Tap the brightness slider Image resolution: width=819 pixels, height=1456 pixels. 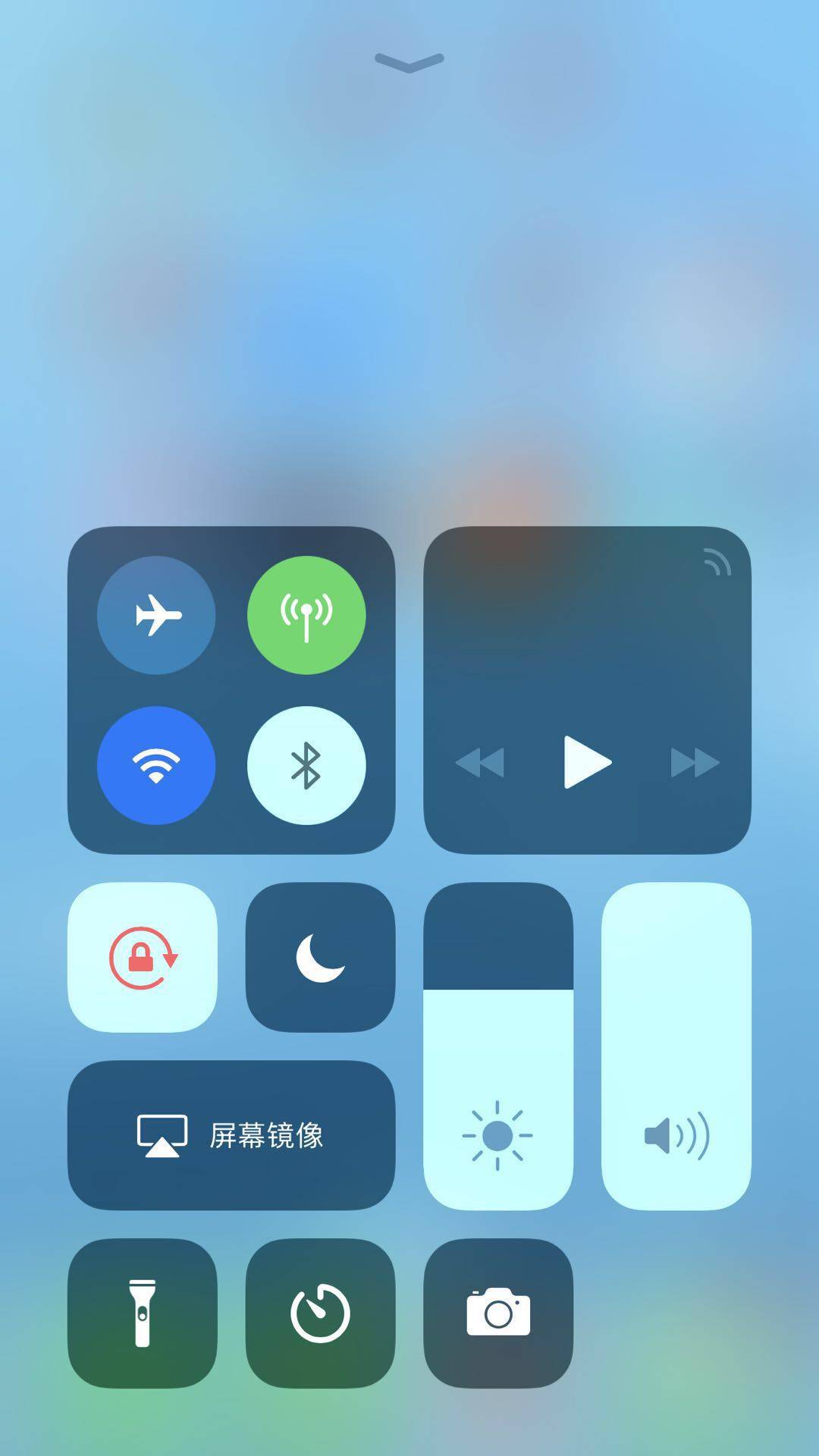pos(498,1046)
